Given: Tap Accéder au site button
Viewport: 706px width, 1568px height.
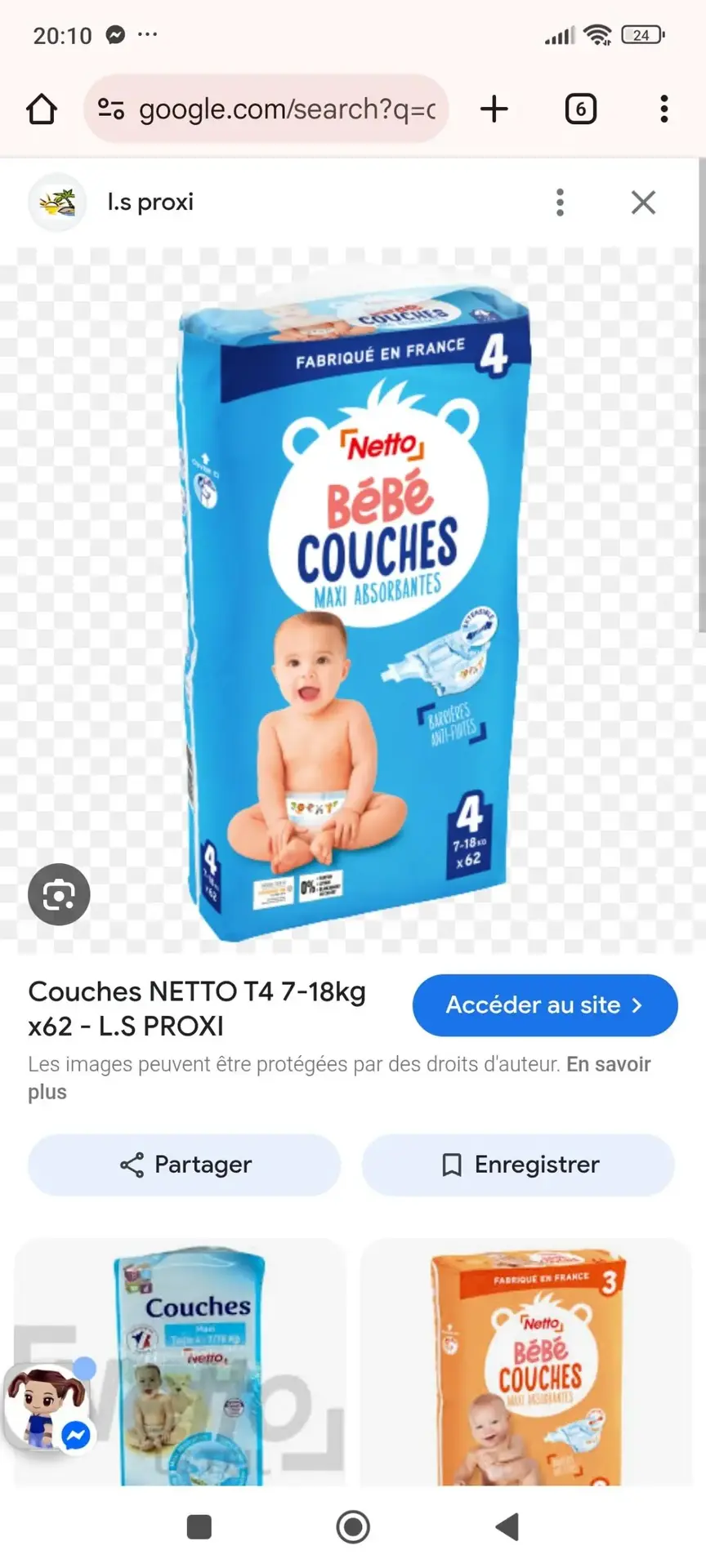Looking at the screenshot, I should [x=545, y=1004].
